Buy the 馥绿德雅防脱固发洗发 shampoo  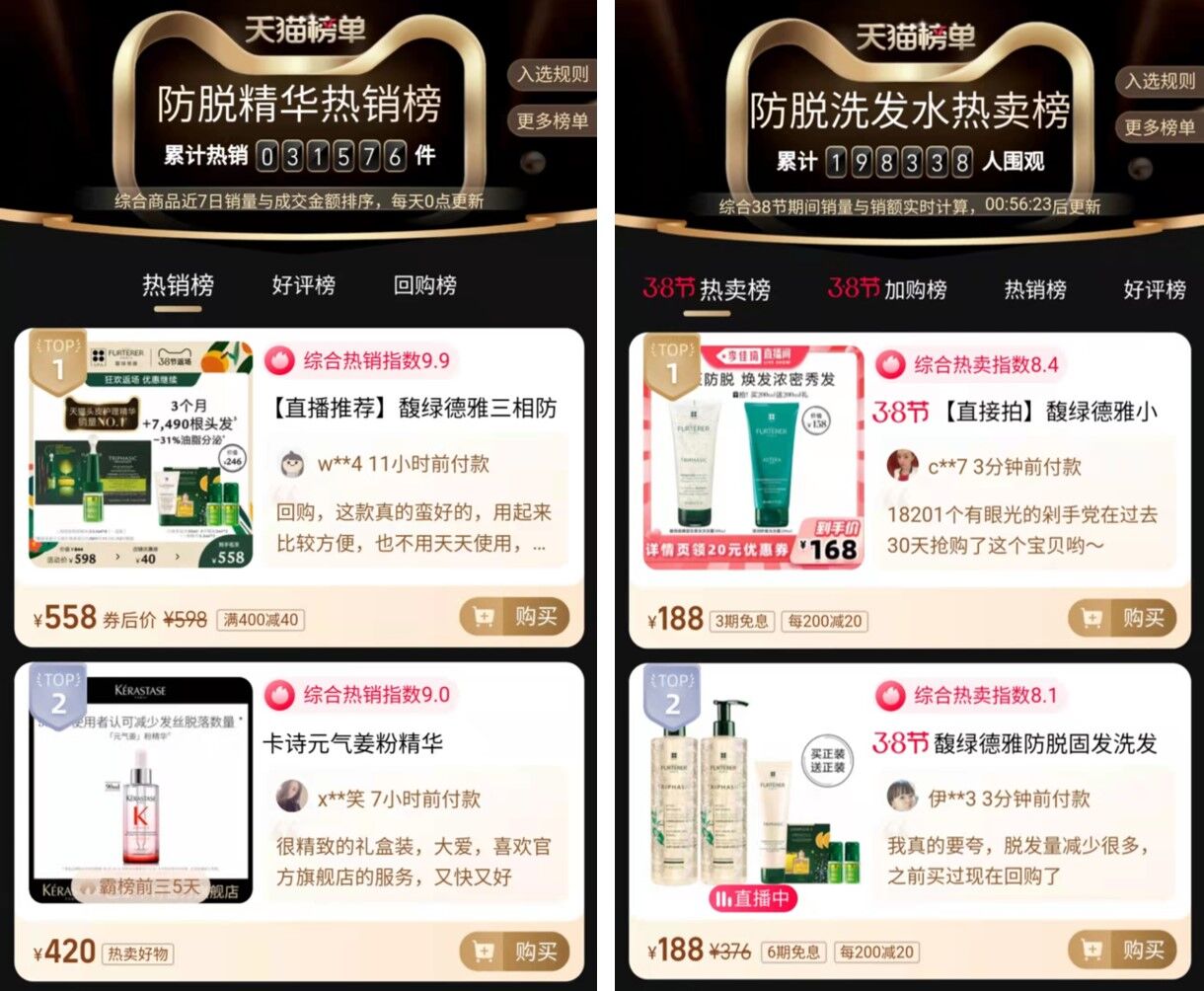pos(1122,952)
